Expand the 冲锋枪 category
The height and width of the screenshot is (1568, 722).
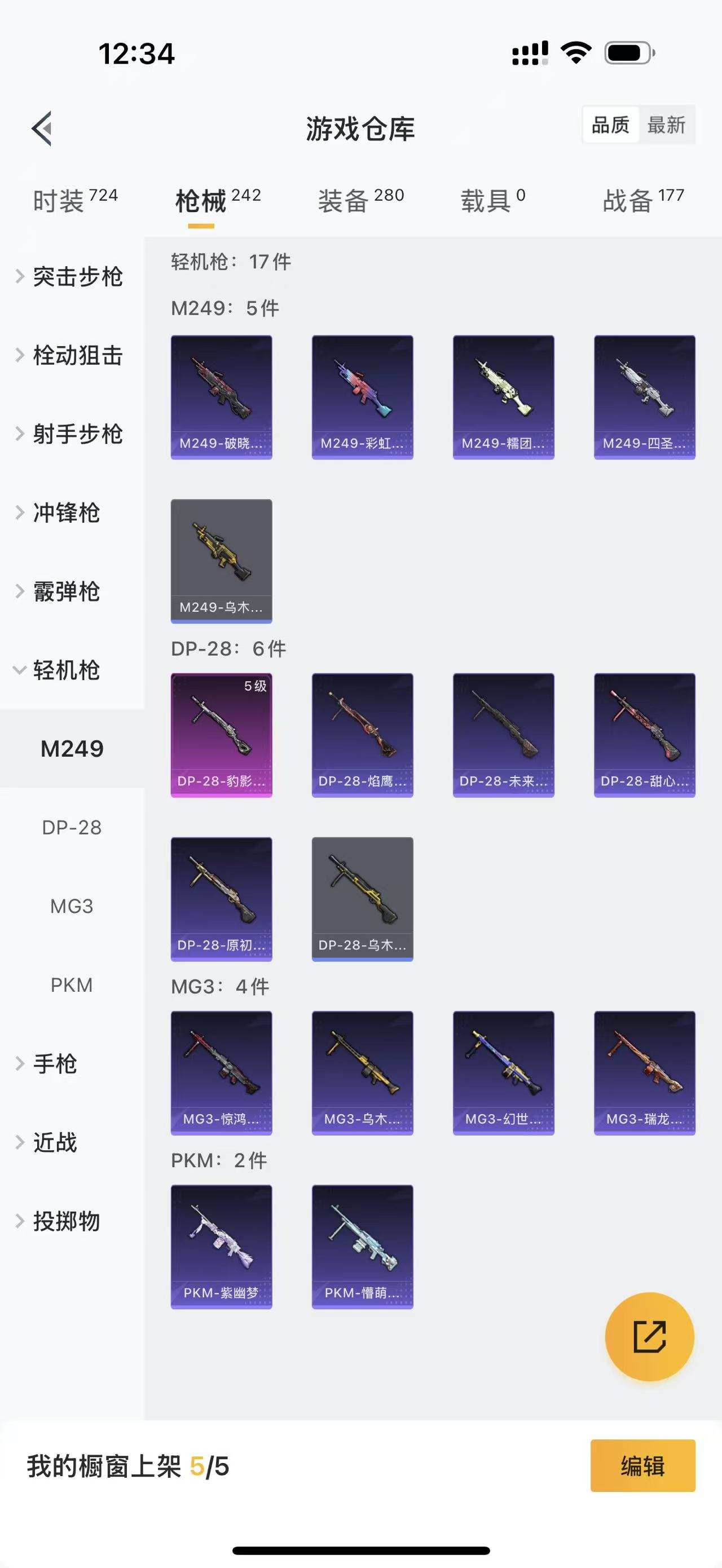(x=66, y=513)
